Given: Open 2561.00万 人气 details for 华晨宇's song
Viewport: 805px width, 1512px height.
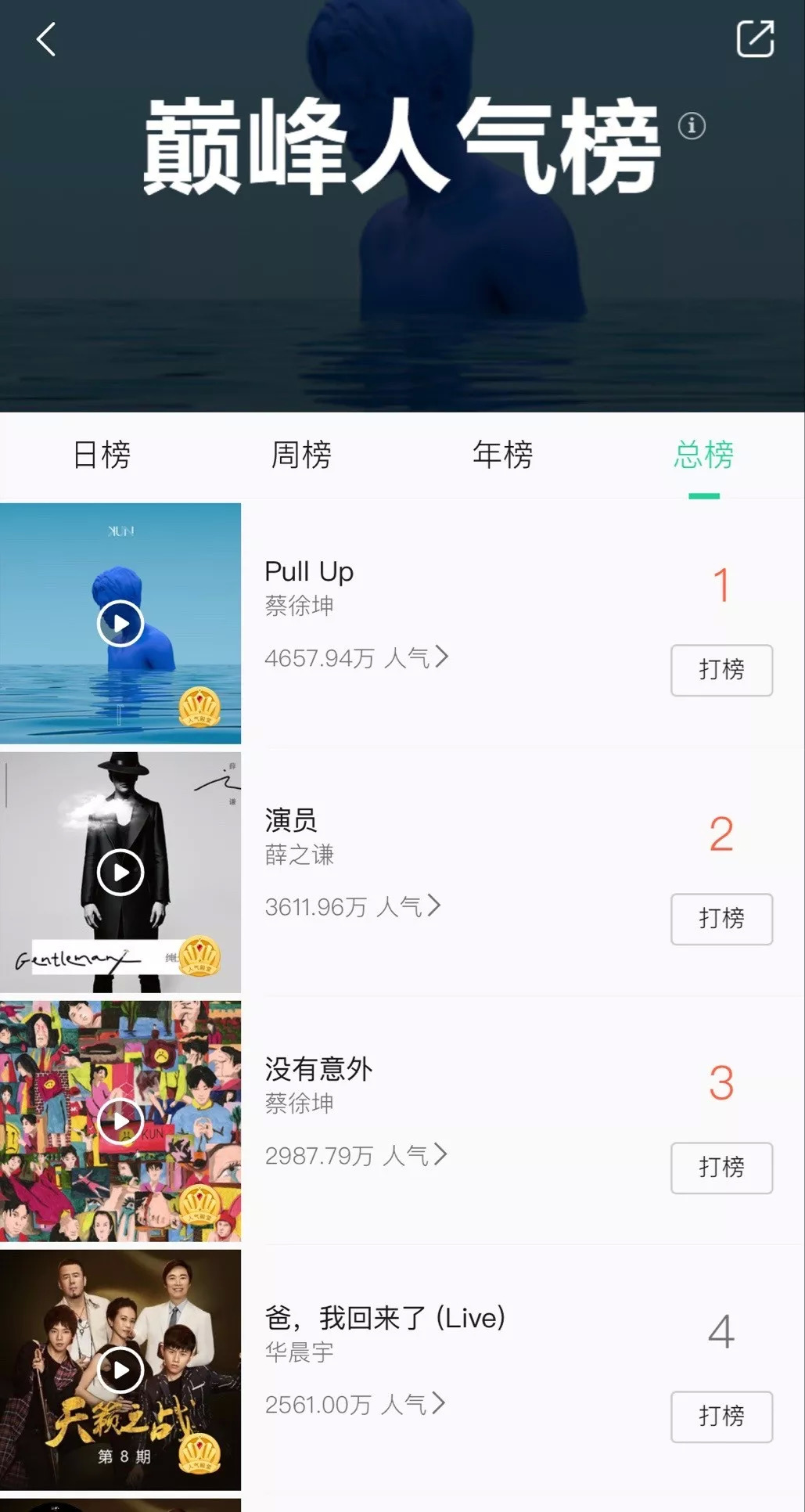Looking at the screenshot, I should [354, 1404].
